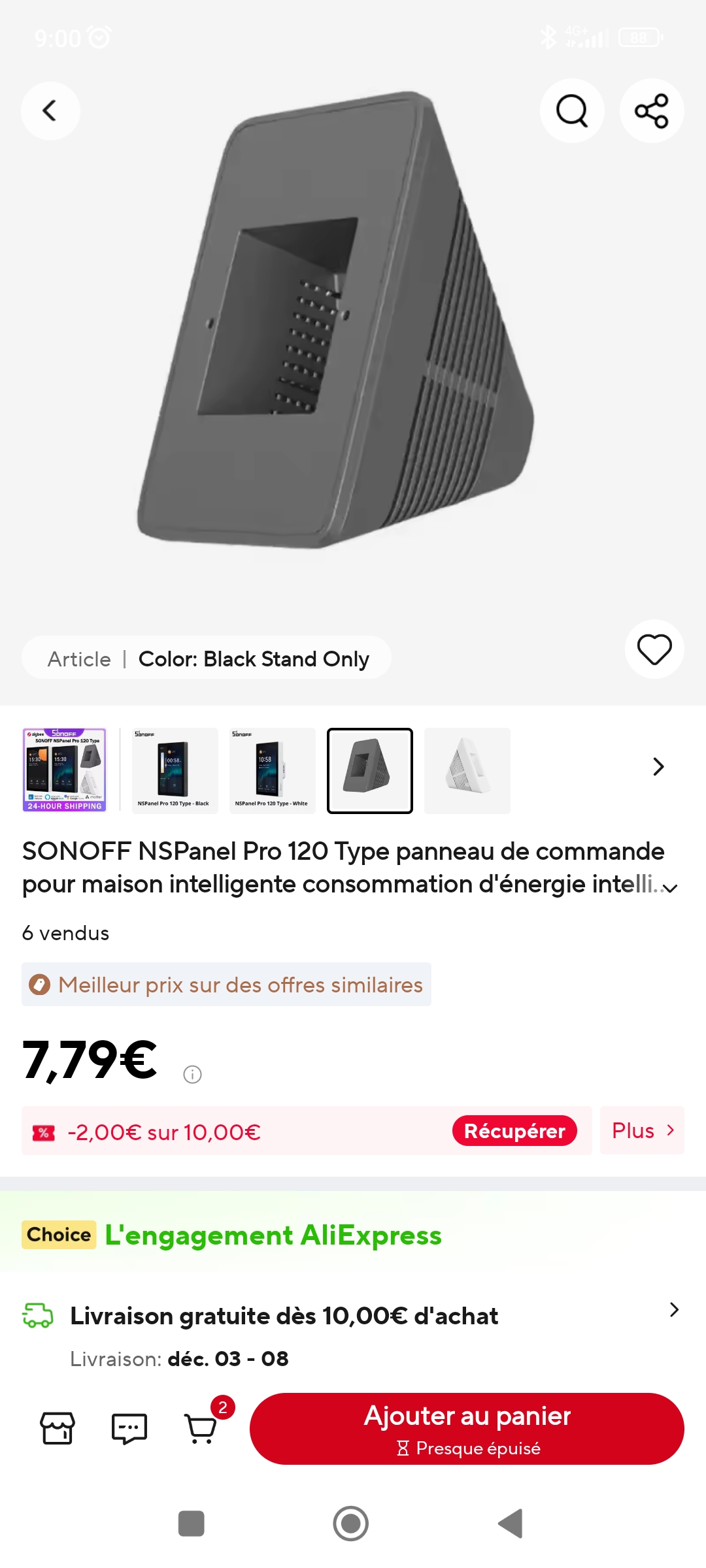The height and width of the screenshot is (1568, 706).
Task: Visit the seller's store
Action: click(58, 1428)
